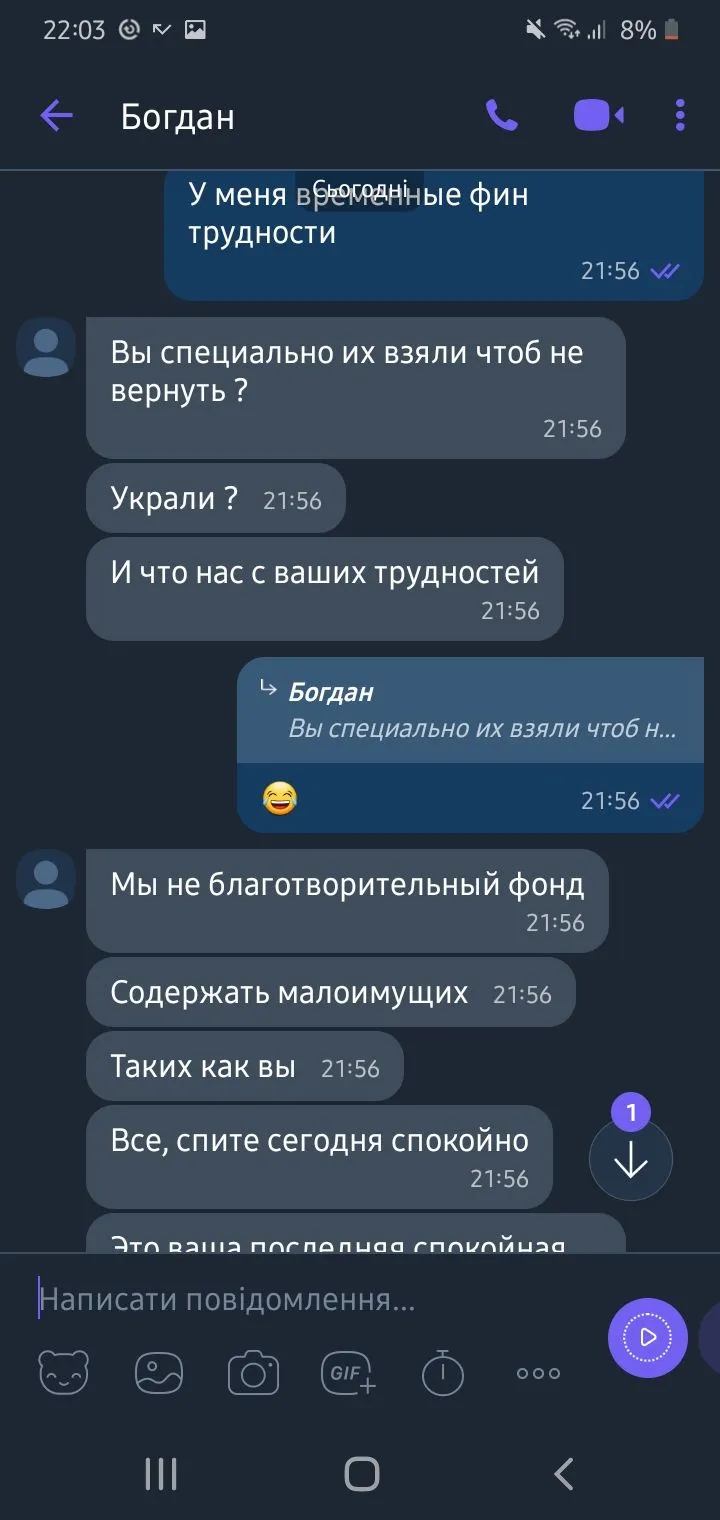Image resolution: width=720 pixels, height=1520 pixels.
Task: Open the camera to take a photo
Action: (x=253, y=1373)
